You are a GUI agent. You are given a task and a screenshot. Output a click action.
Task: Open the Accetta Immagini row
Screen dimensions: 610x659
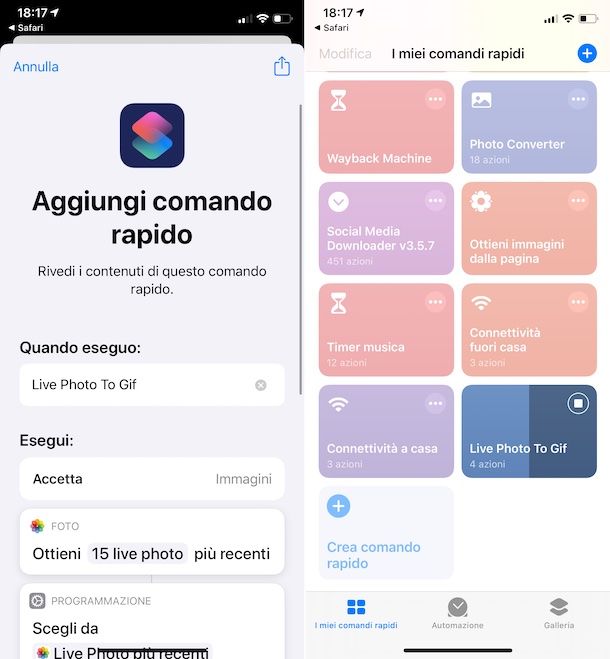click(x=152, y=479)
